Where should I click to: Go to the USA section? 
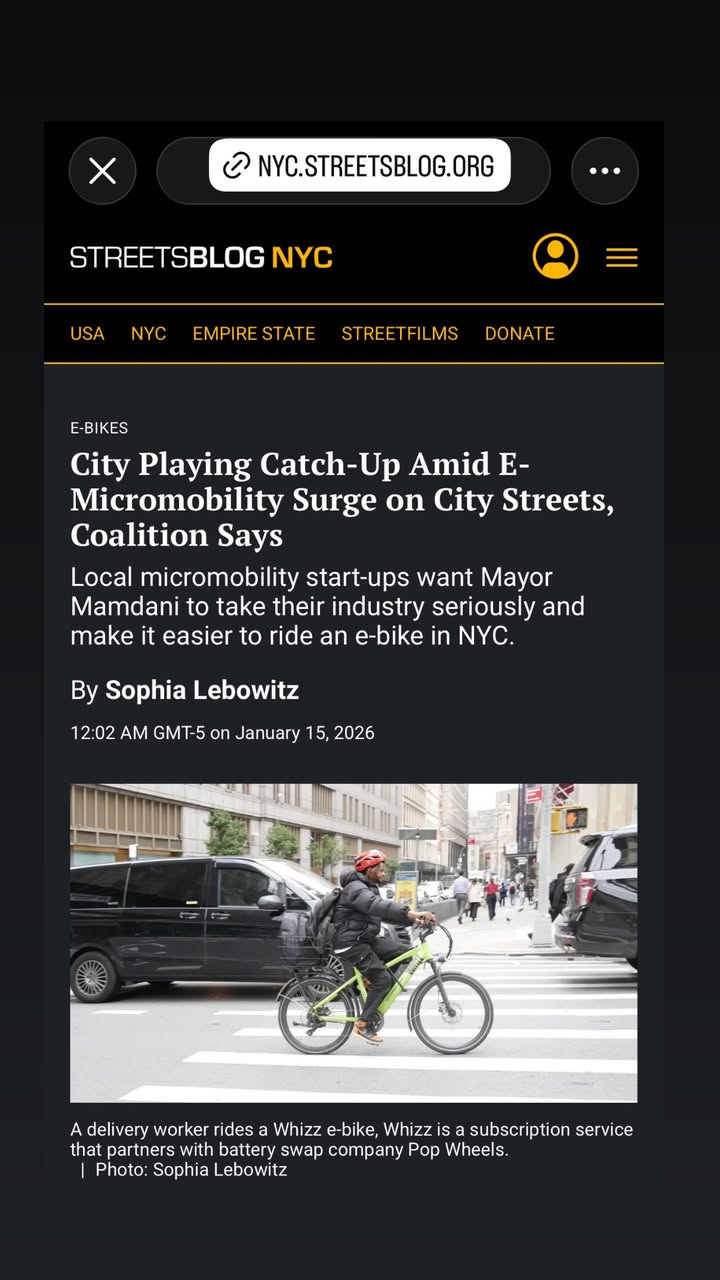coord(87,334)
